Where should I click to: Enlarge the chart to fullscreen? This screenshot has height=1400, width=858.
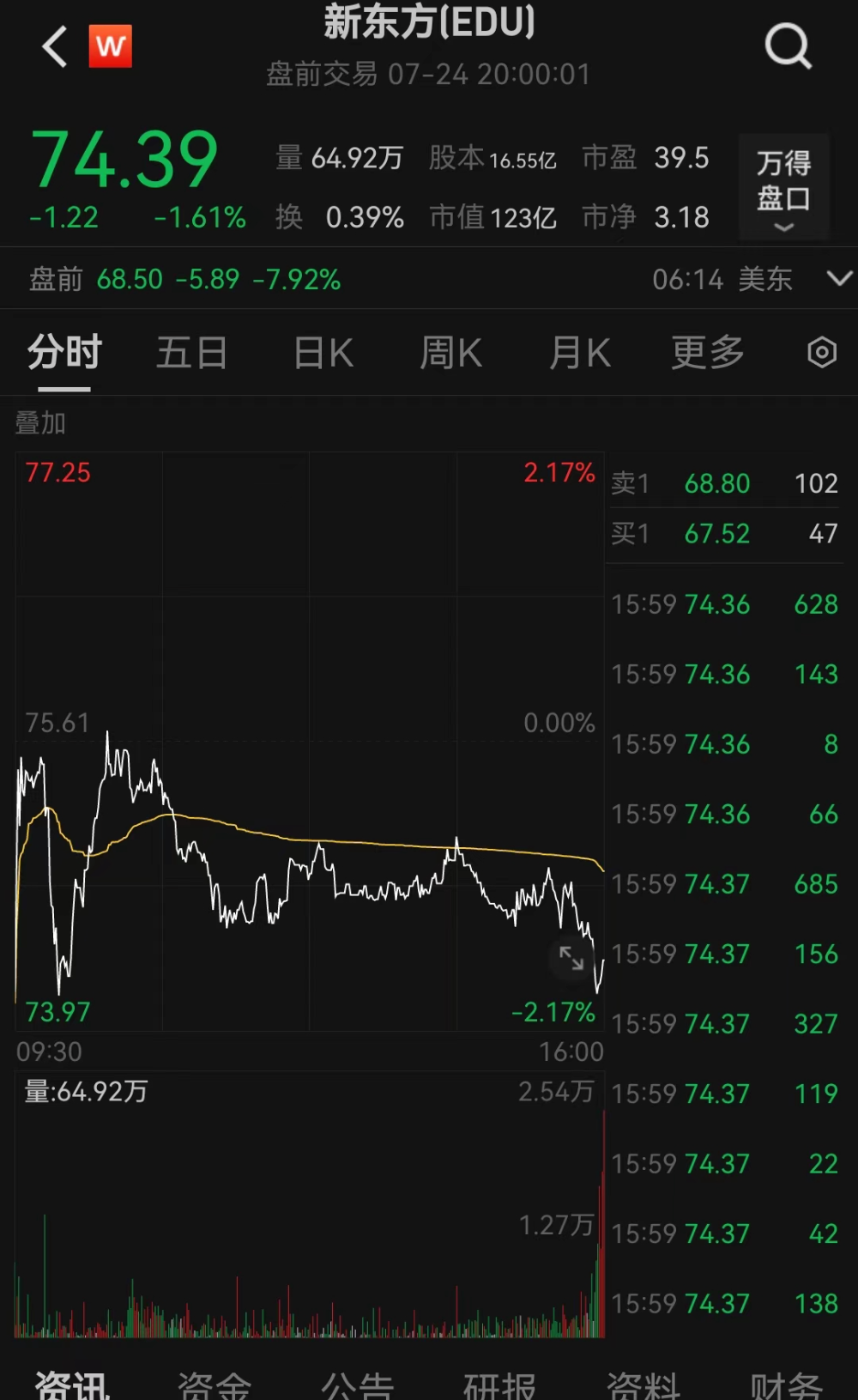coord(571,958)
